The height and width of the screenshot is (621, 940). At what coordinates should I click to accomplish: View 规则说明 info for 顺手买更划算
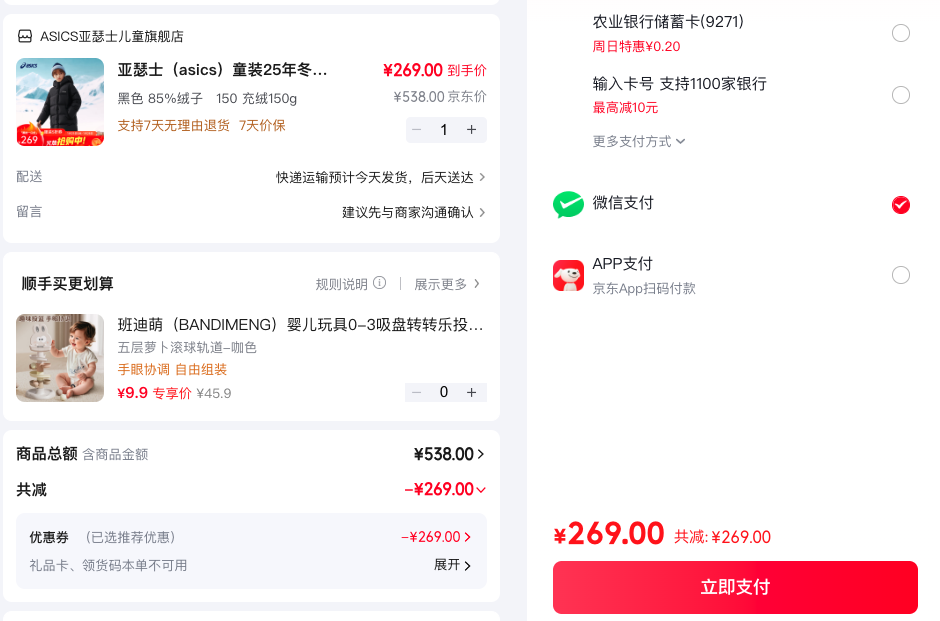click(x=351, y=284)
